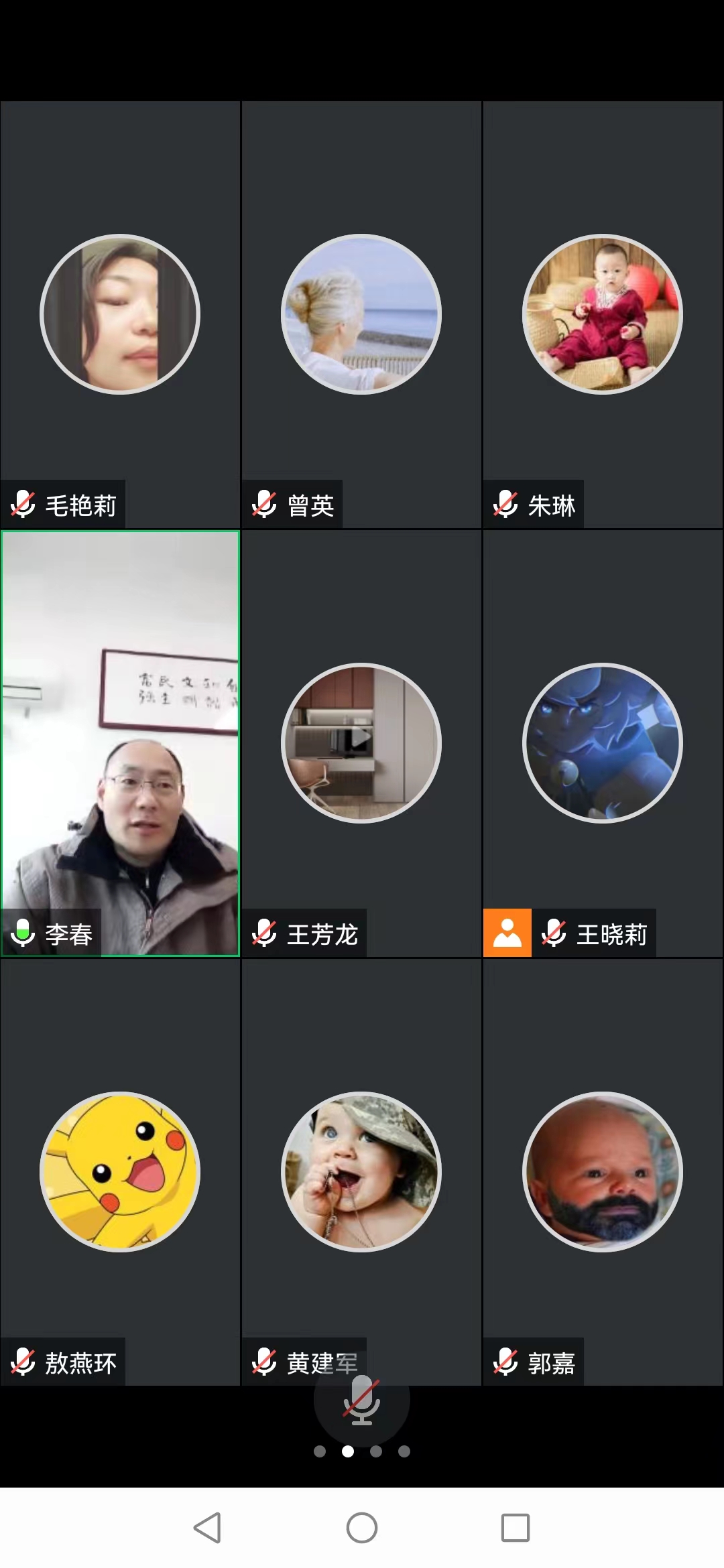
Task: Unmute the microphone button at the bottom
Action: (x=361, y=1400)
